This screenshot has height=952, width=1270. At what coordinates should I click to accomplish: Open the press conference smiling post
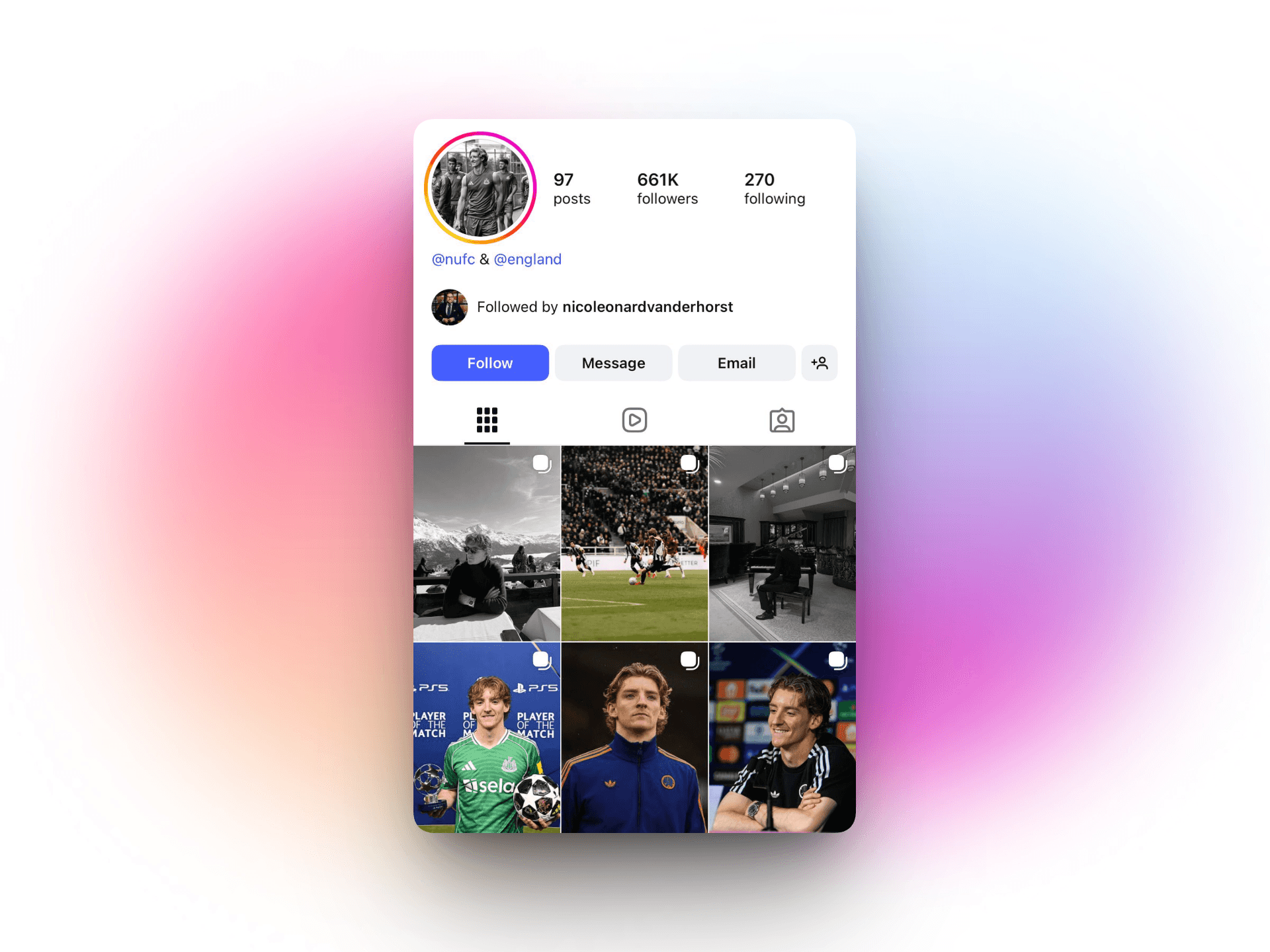782,737
